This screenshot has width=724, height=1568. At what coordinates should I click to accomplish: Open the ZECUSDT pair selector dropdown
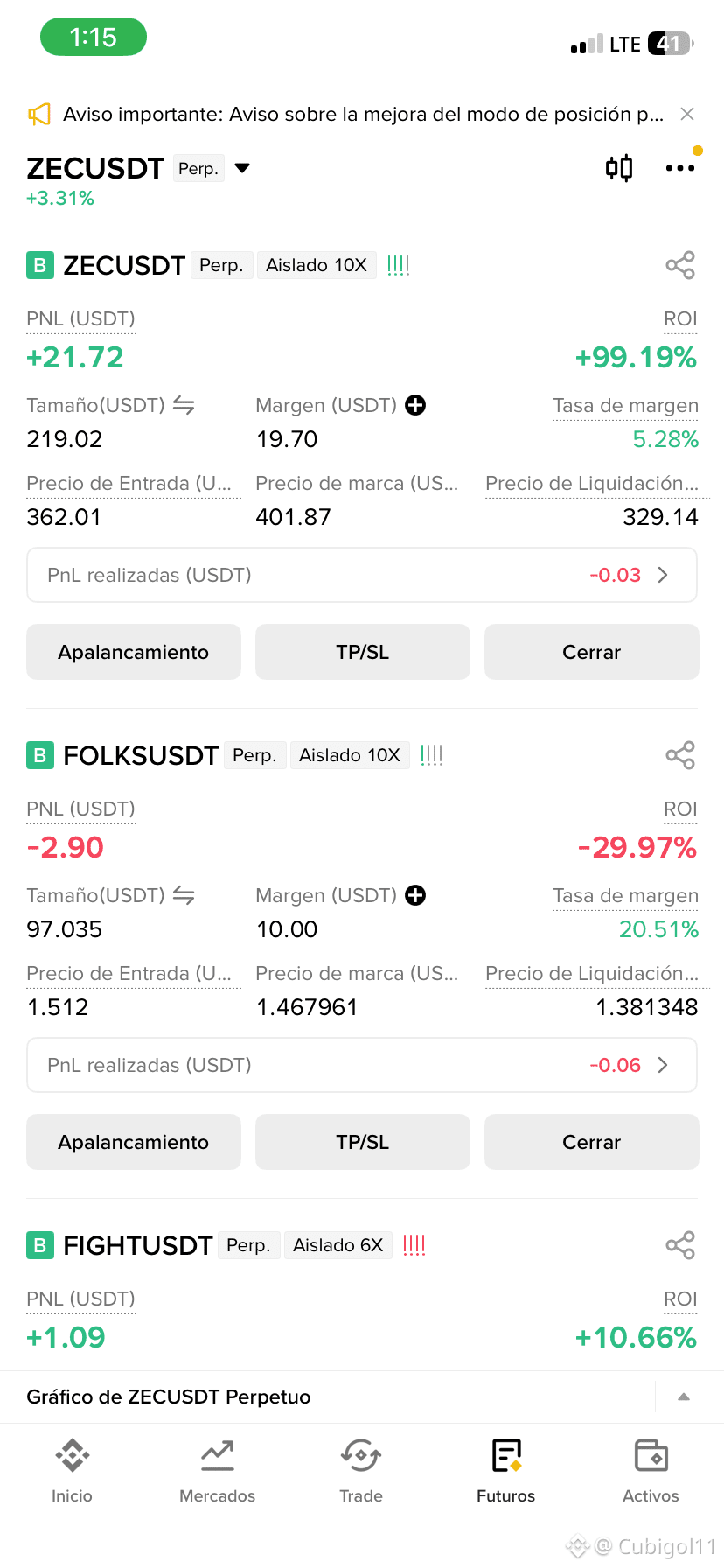(x=243, y=168)
